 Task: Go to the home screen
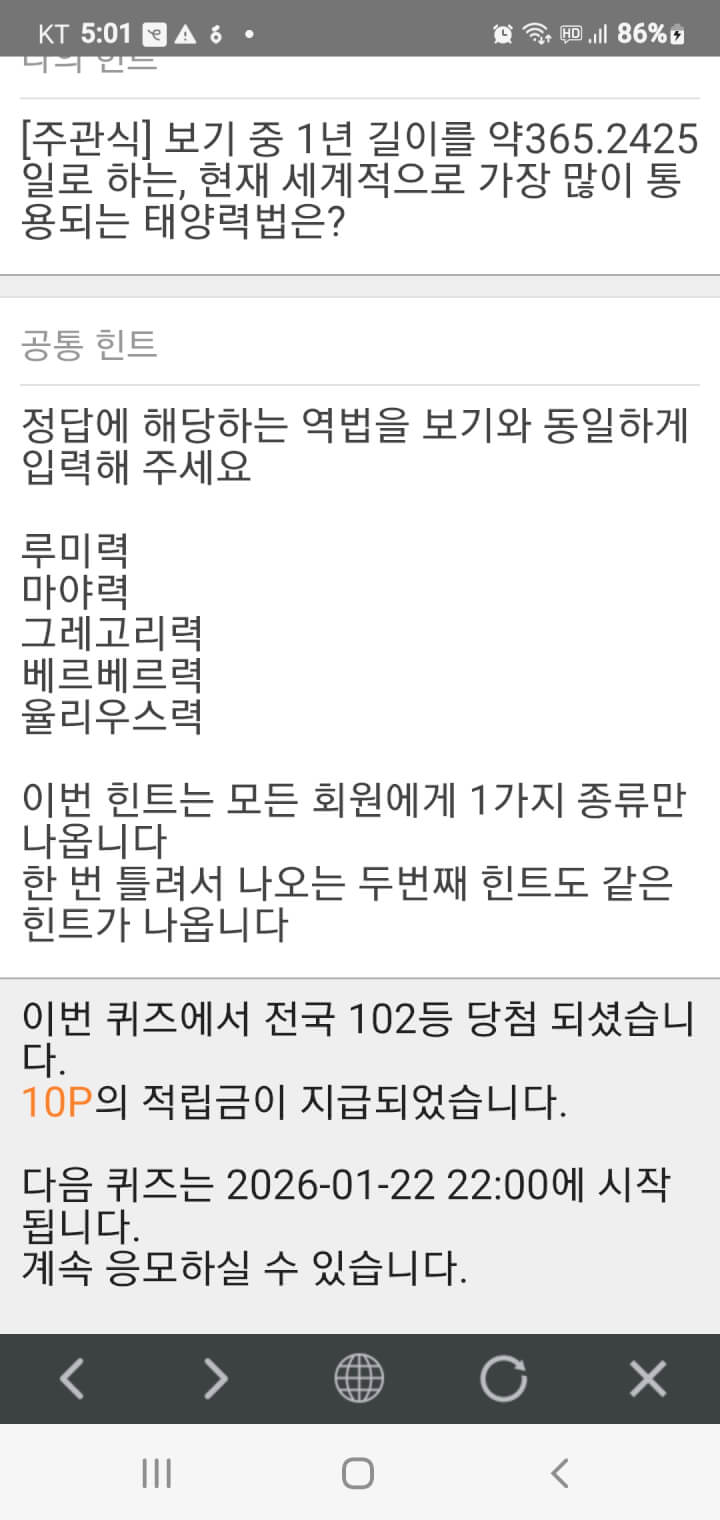[358, 1473]
